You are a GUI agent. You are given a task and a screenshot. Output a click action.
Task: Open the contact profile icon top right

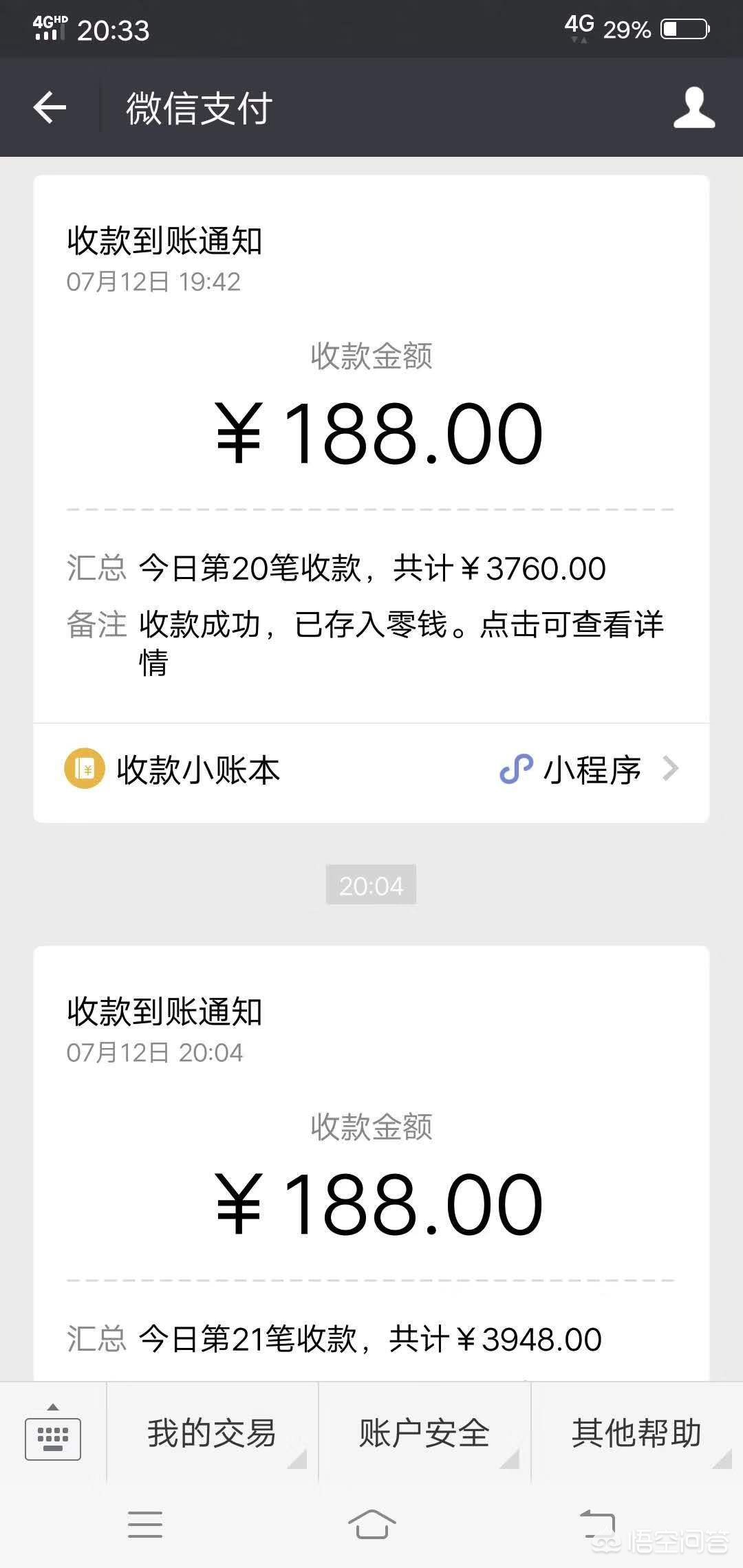695,107
